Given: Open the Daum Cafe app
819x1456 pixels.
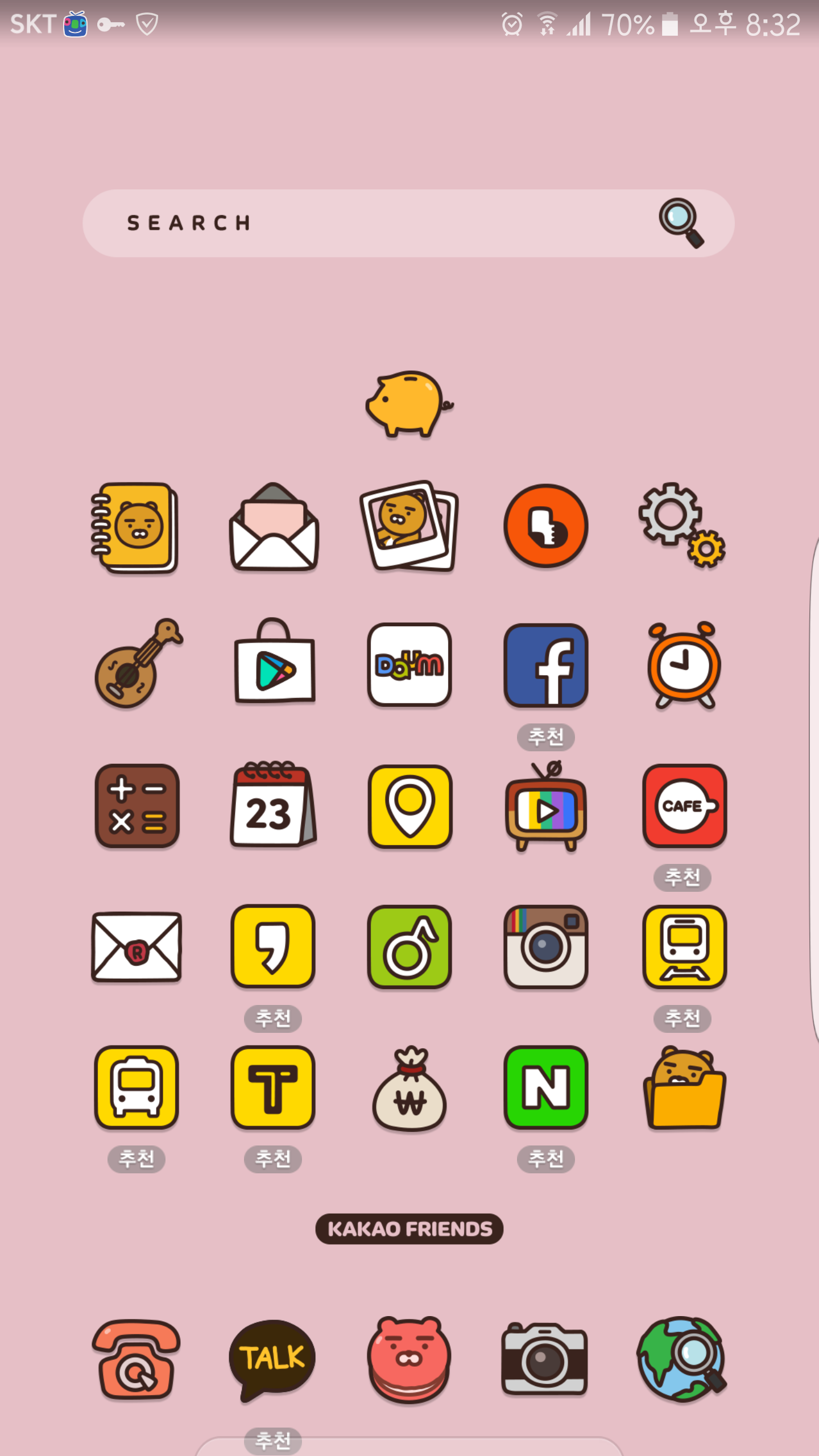Looking at the screenshot, I should [x=684, y=805].
